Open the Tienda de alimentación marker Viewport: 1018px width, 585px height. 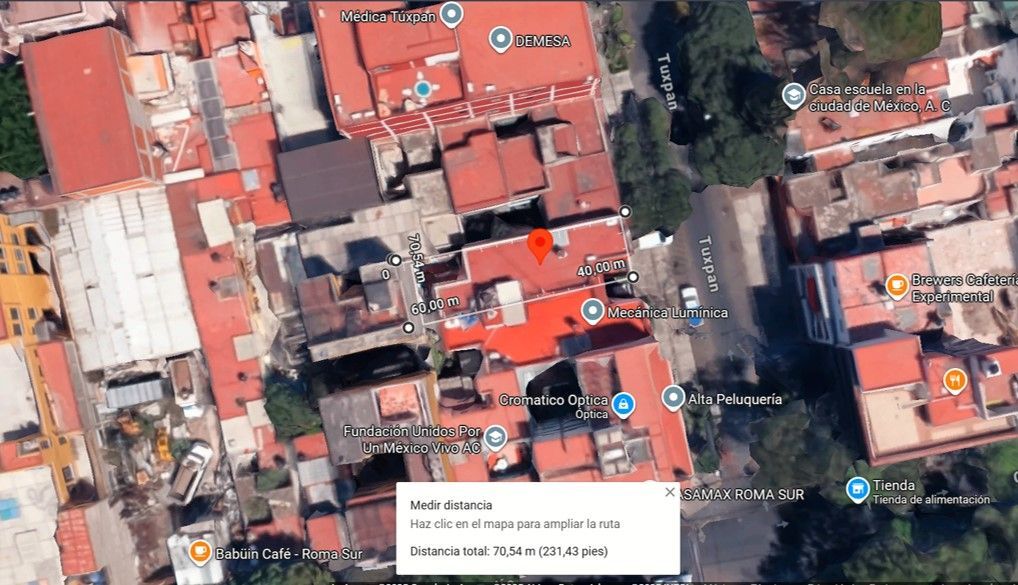click(858, 490)
